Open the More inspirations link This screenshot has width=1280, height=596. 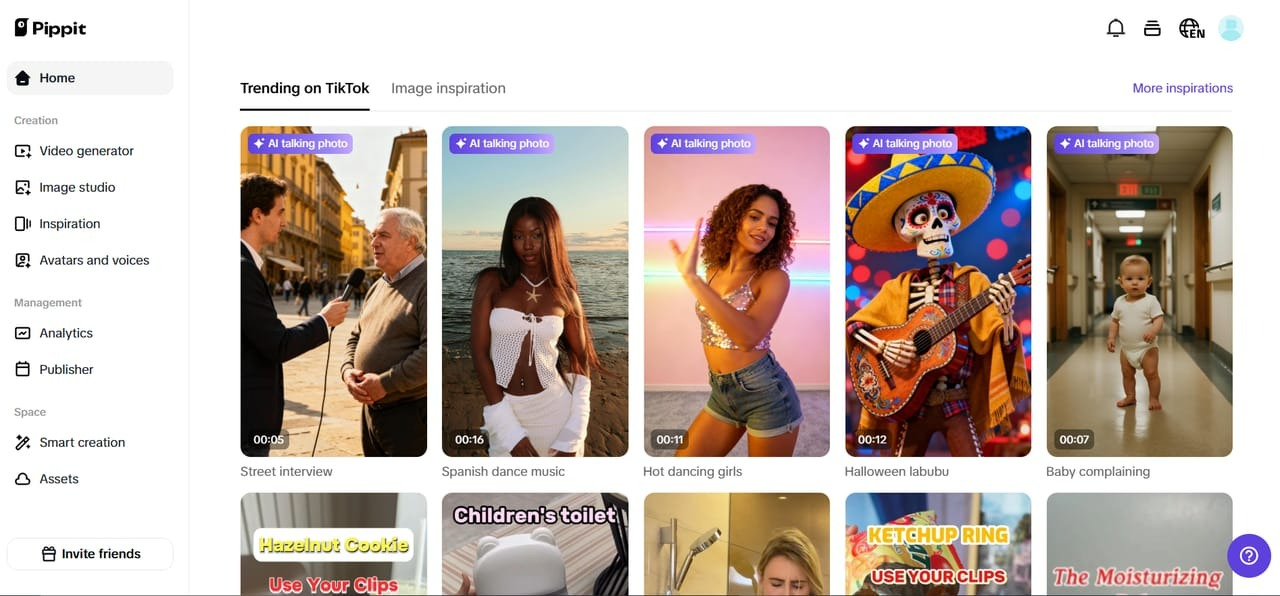click(1182, 88)
